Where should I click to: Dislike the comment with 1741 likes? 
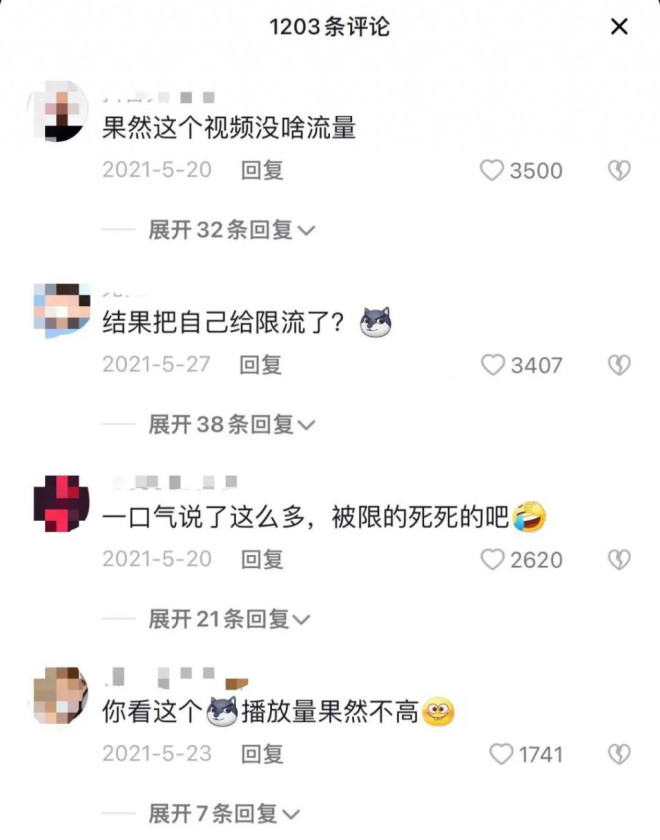tap(619, 754)
